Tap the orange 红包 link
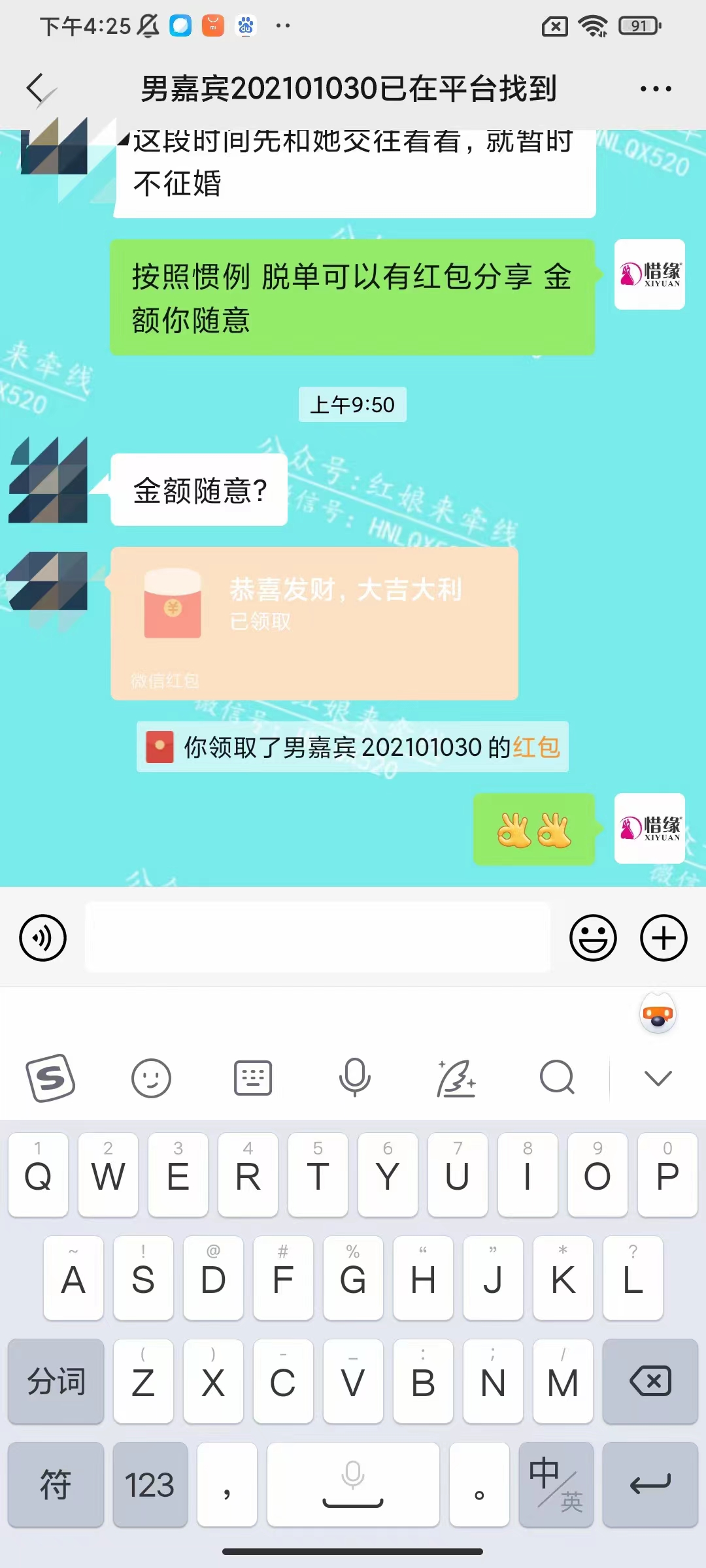The image size is (706, 1568). click(536, 747)
